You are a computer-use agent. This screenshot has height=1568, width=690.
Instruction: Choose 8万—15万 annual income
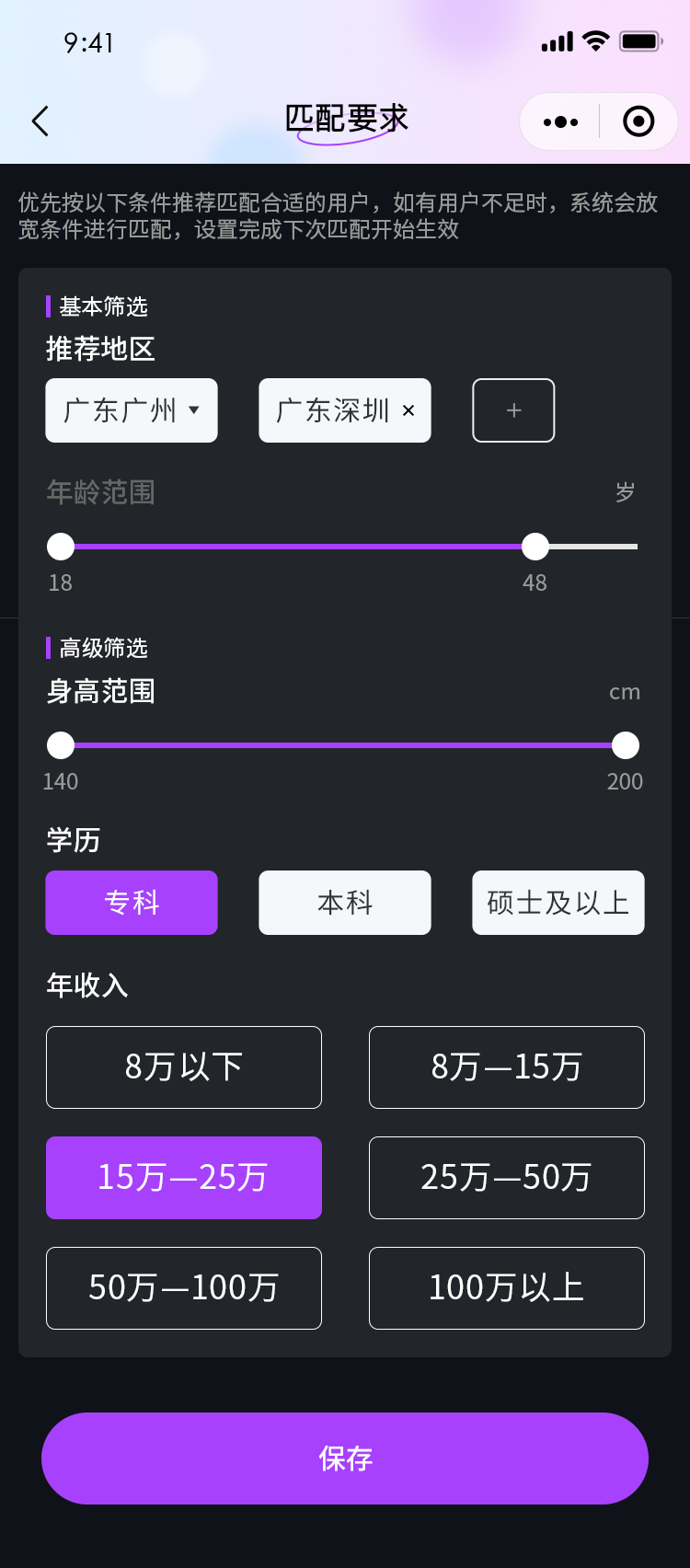tap(506, 1067)
